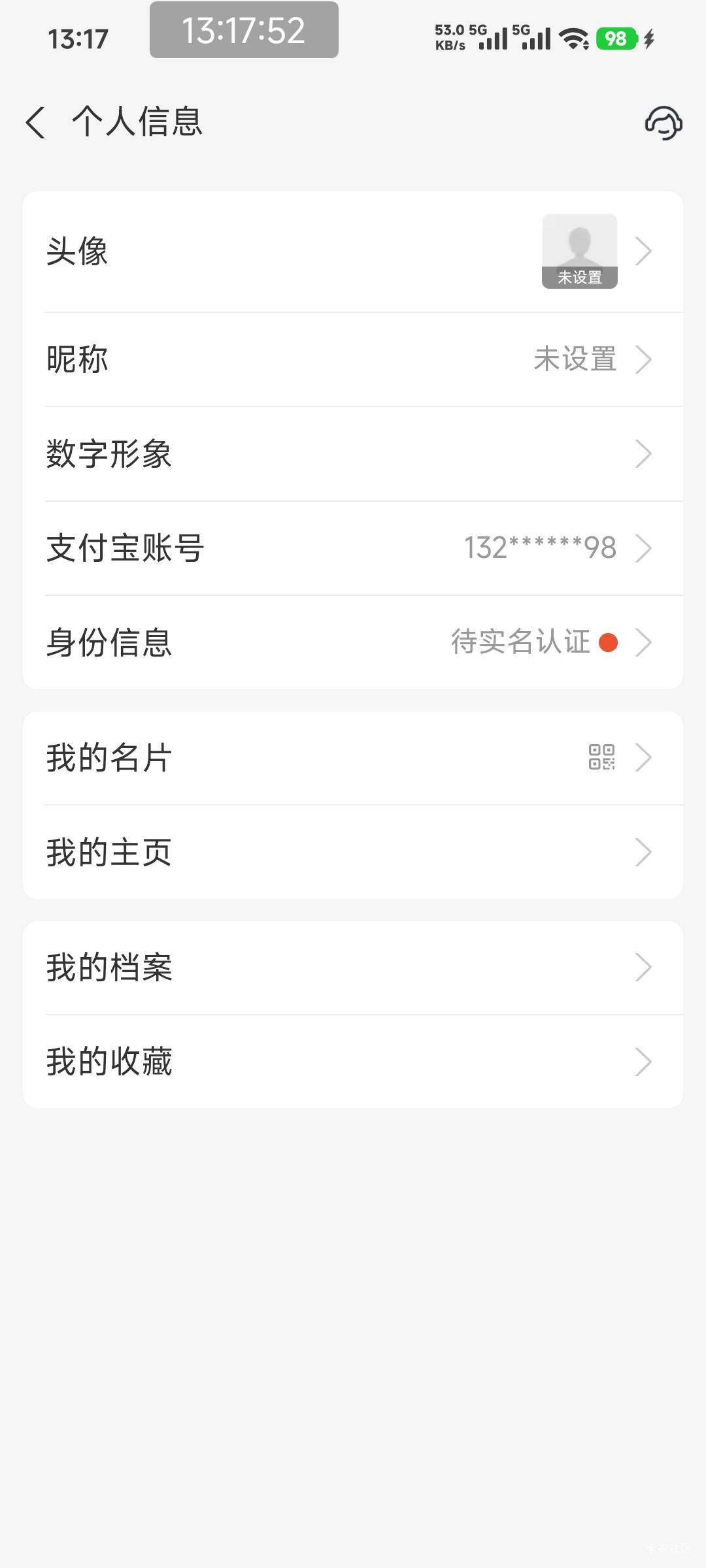The height and width of the screenshot is (1568, 706).
Task: Set a nickname via 昵称 row
Action: pyautogui.click(x=353, y=359)
